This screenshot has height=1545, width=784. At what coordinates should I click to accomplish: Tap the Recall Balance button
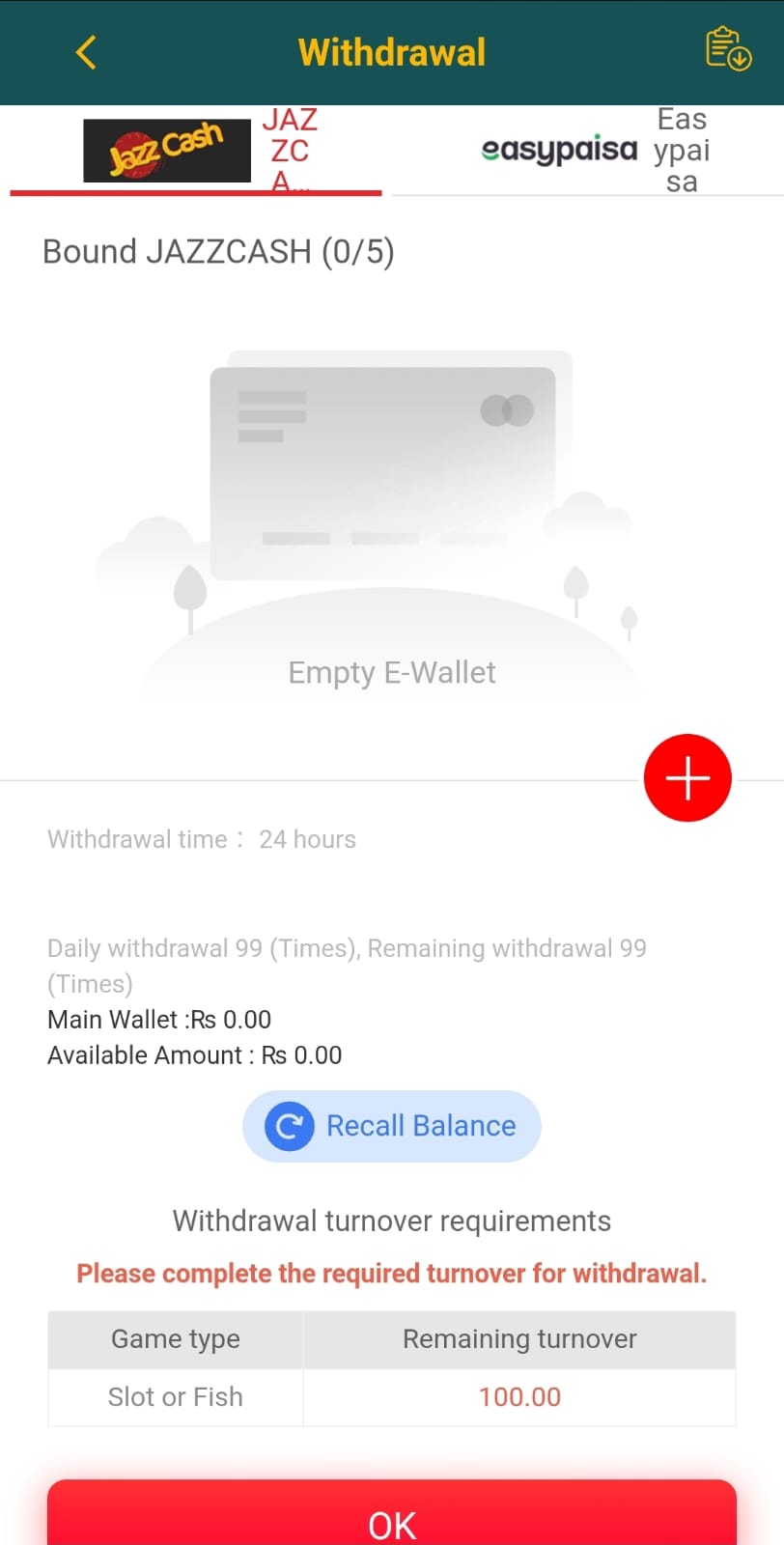pyautogui.click(x=391, y=1126)
